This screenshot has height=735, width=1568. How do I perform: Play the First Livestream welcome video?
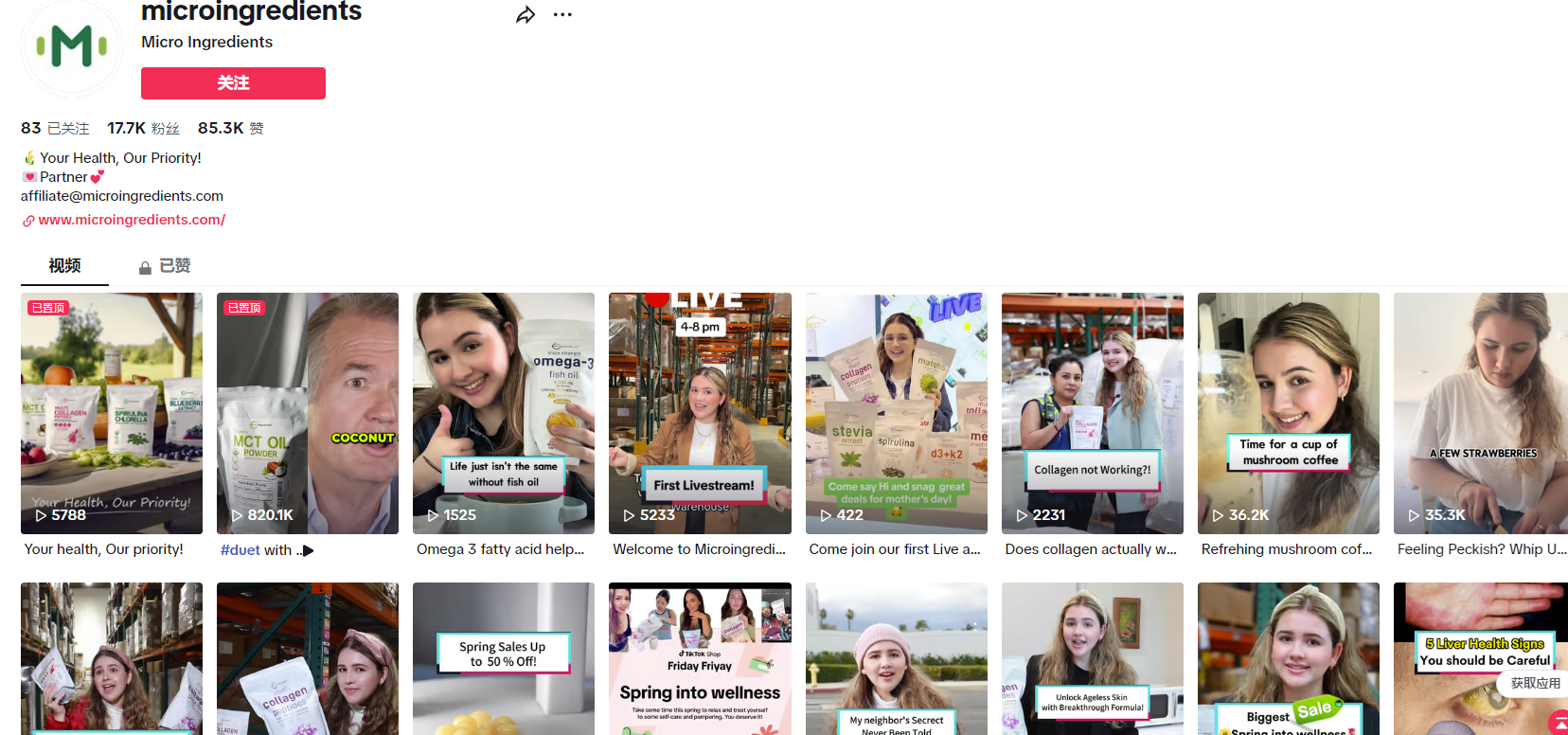(x=700, y=413)
